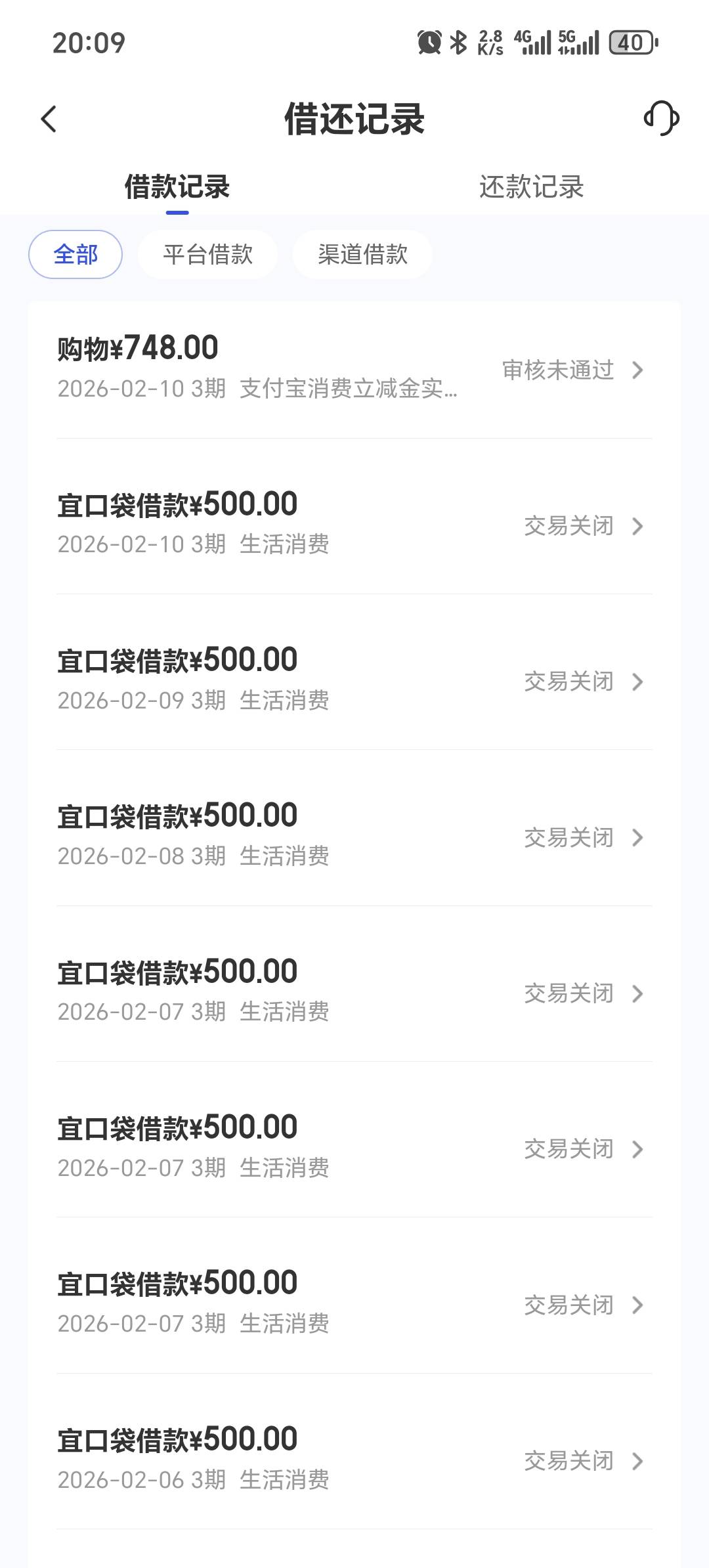View the 2026-02-06 宜口袋借款 record
Screen dimensions: 709x1568
click(354, 1459)
